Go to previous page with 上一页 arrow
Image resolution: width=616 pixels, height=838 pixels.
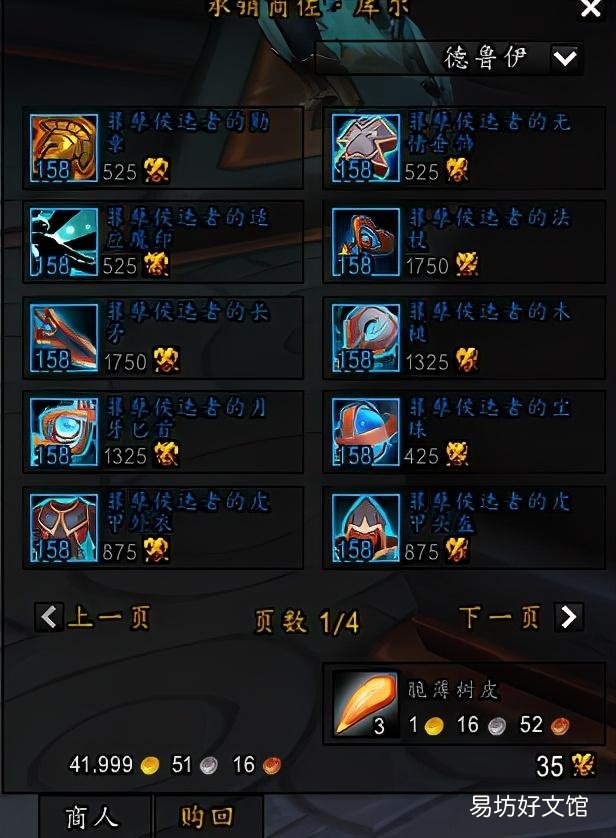coord(49,617)
